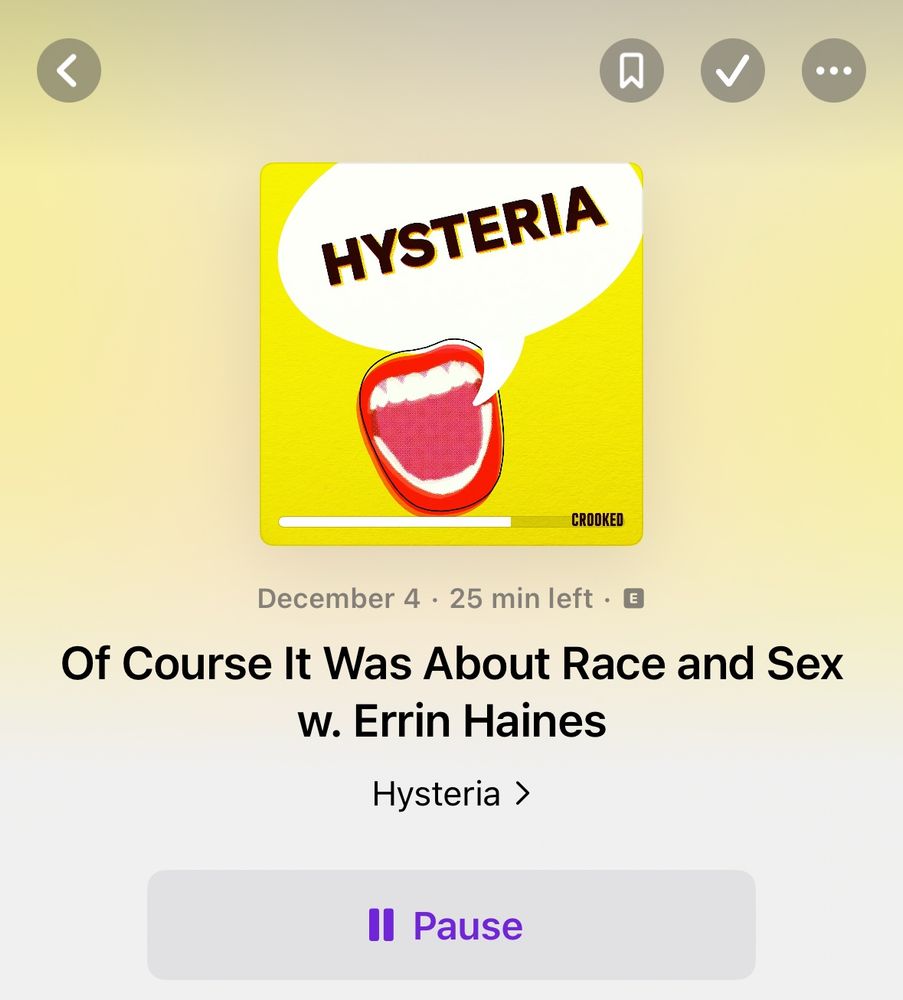Tap the Crooked logo on the artwork

coord(597,519)
